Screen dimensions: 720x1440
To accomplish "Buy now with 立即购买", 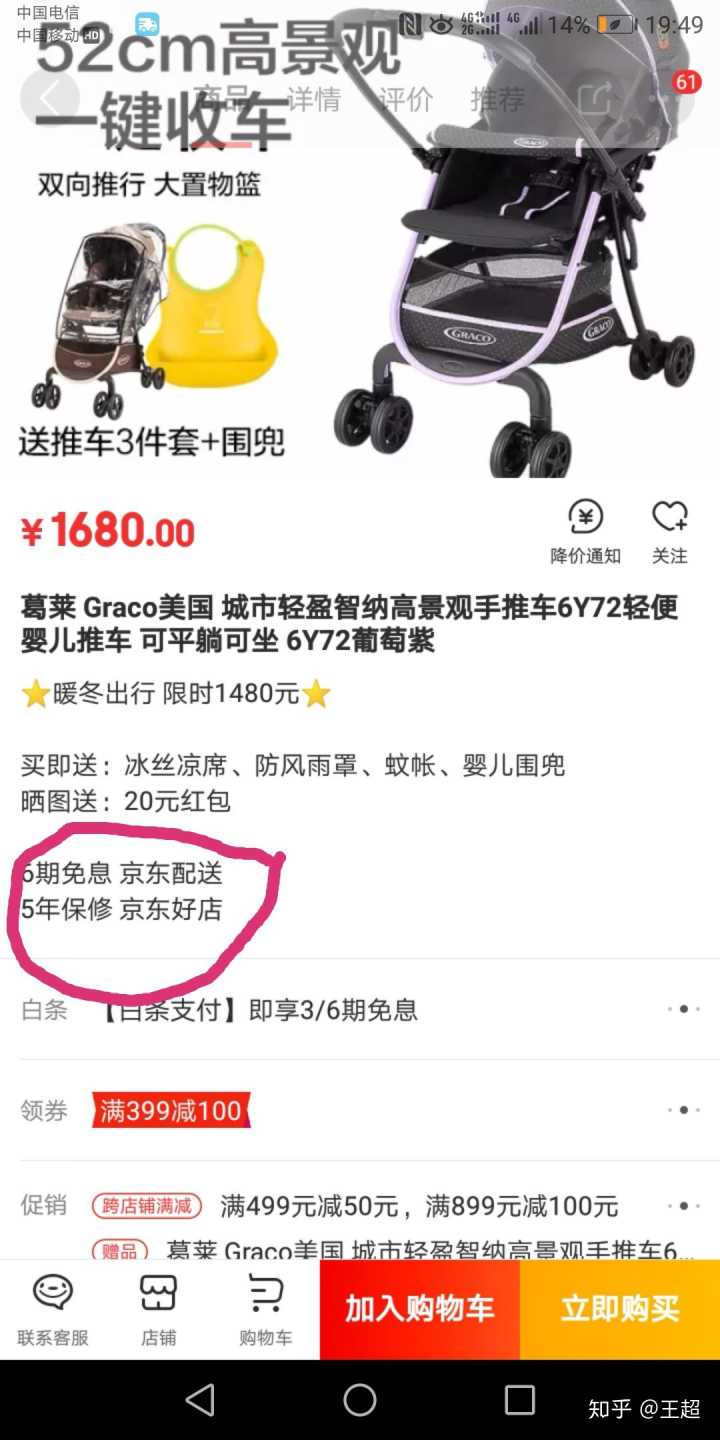I will tap(620, 1309).
